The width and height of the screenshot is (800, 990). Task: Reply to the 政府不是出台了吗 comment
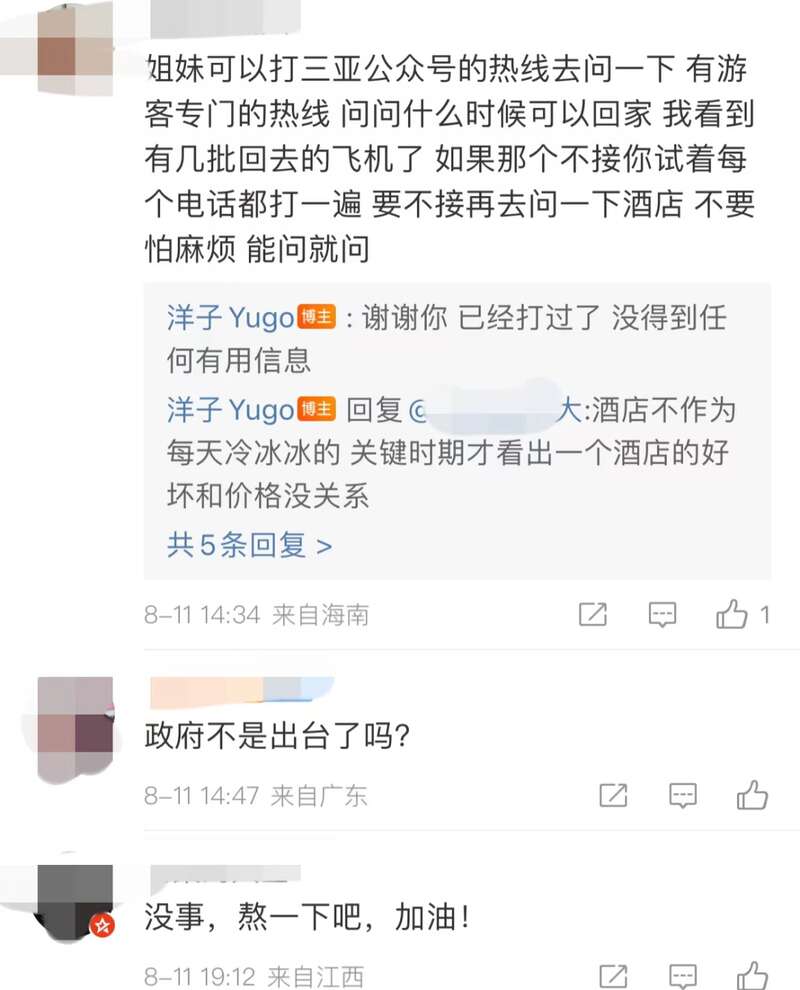[682, 796]
